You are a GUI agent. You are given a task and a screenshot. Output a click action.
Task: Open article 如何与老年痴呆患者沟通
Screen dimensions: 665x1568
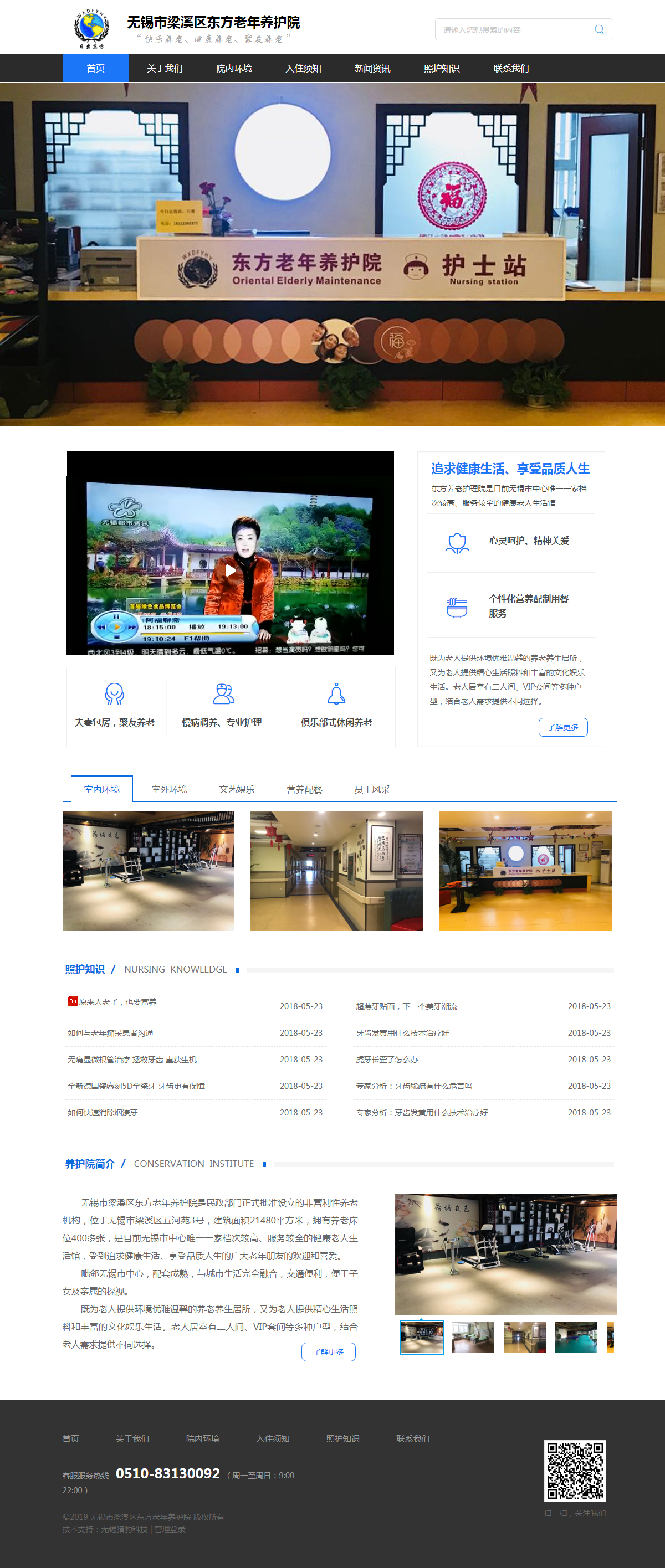coord(110,1033)
